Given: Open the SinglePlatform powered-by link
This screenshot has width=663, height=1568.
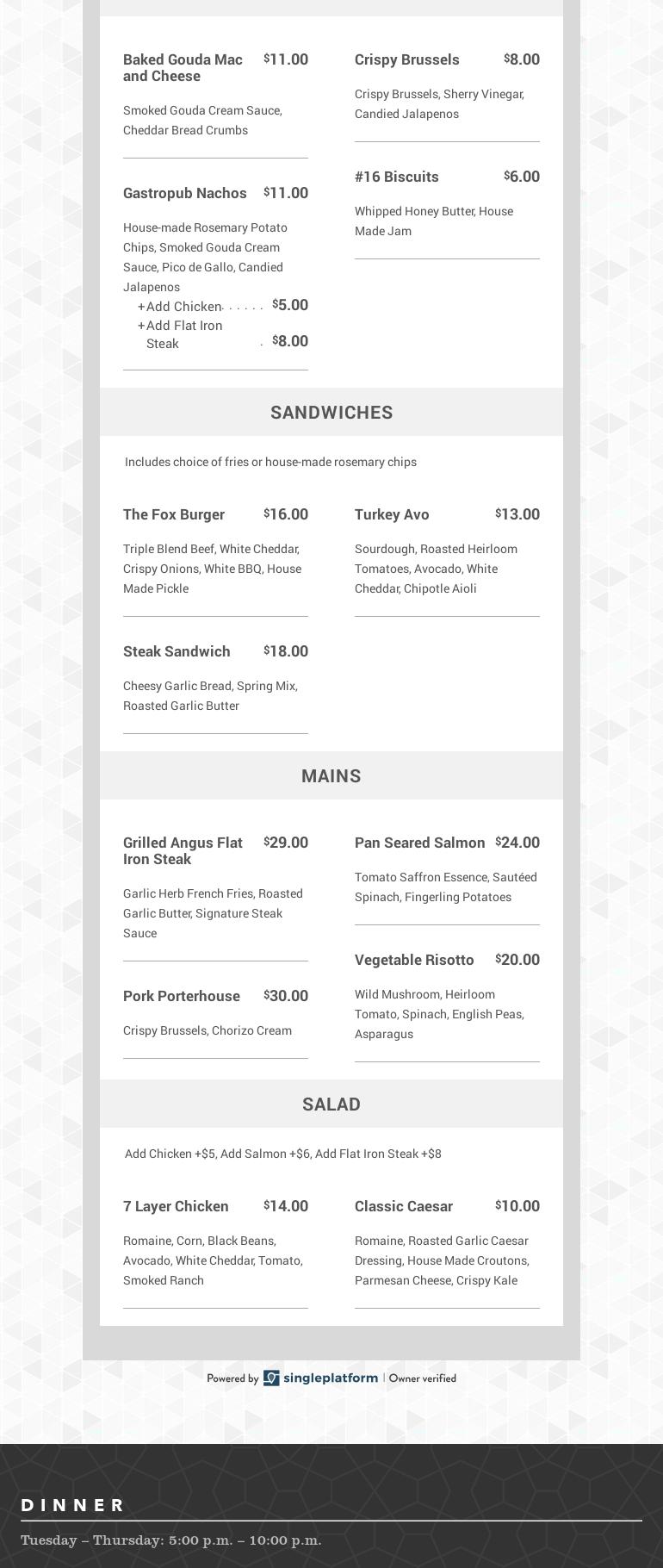Looking at the screenshot, I should pyautogui.click(x=321, y=1378).
